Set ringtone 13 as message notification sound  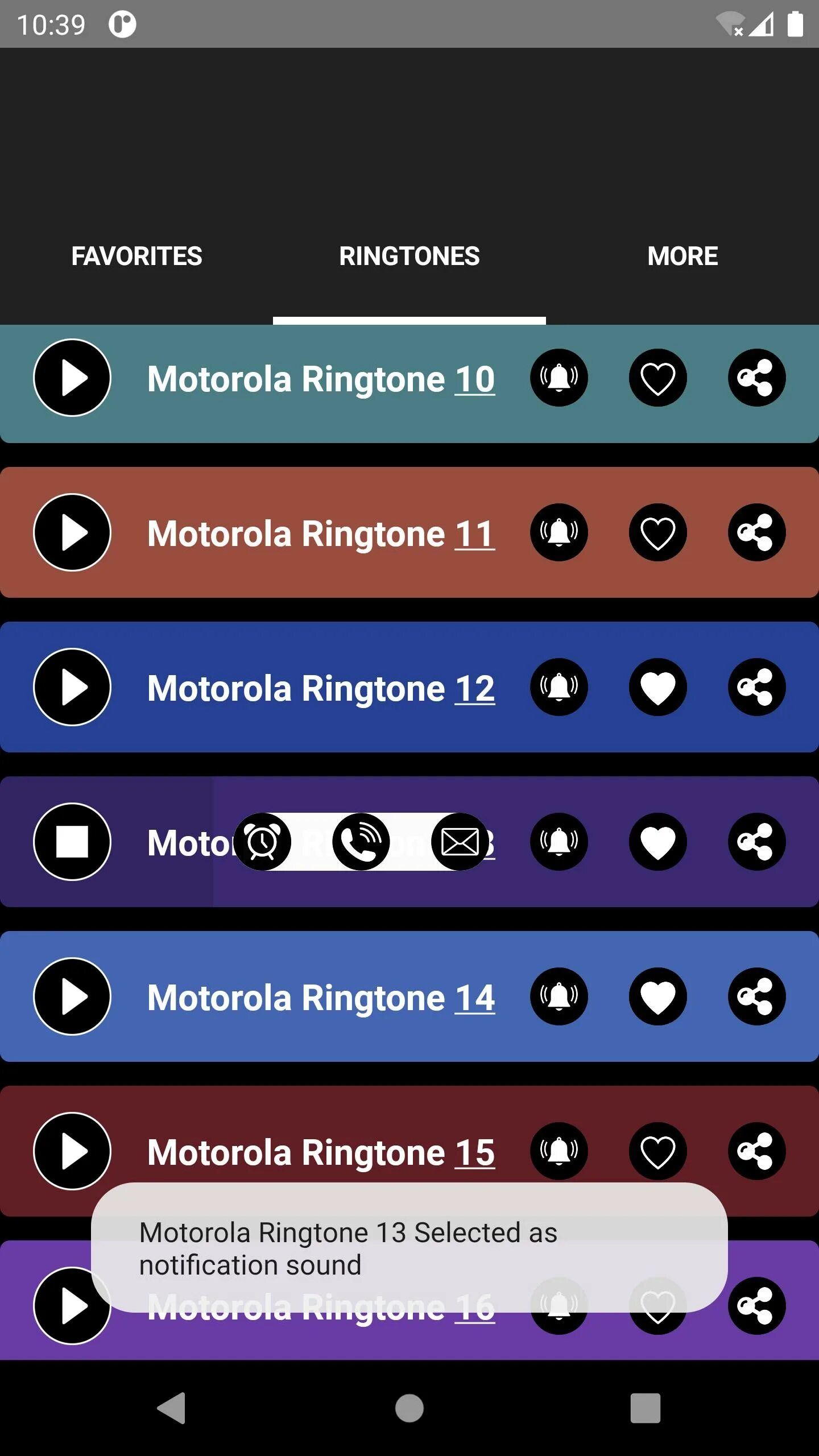pyautogui.click(x=460, y=842)
